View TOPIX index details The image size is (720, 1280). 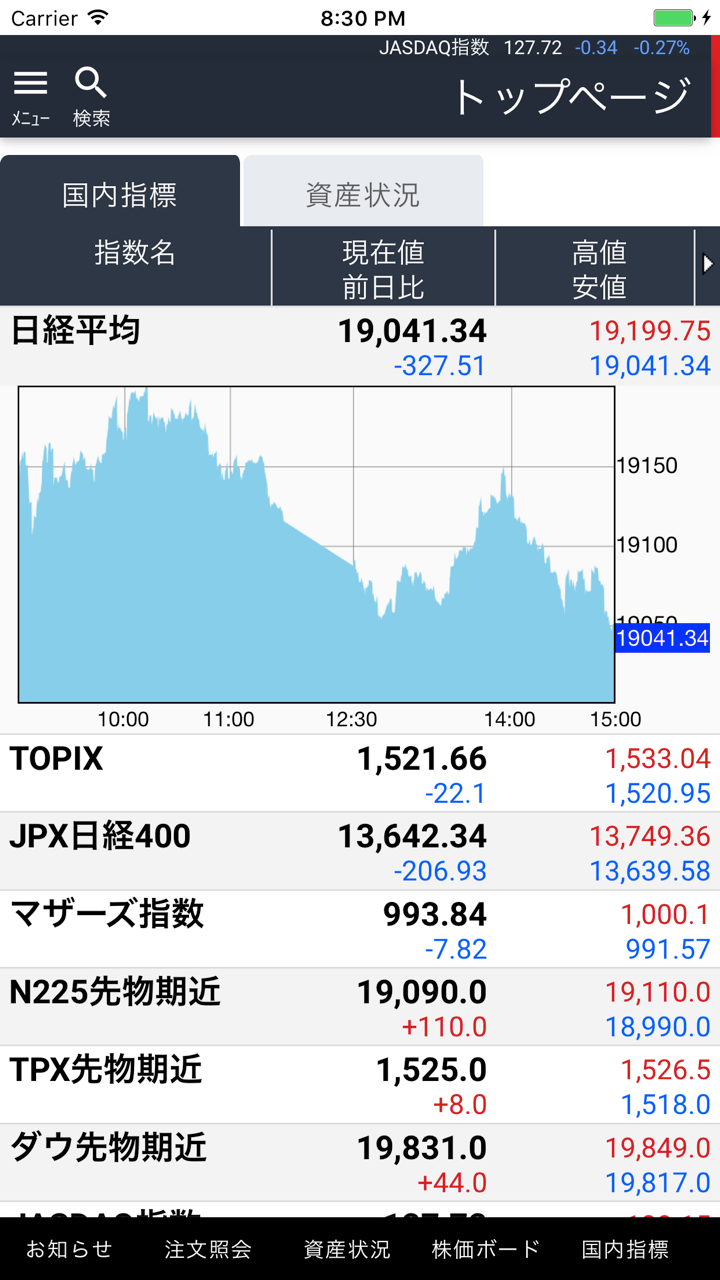[x=360, y=774]
